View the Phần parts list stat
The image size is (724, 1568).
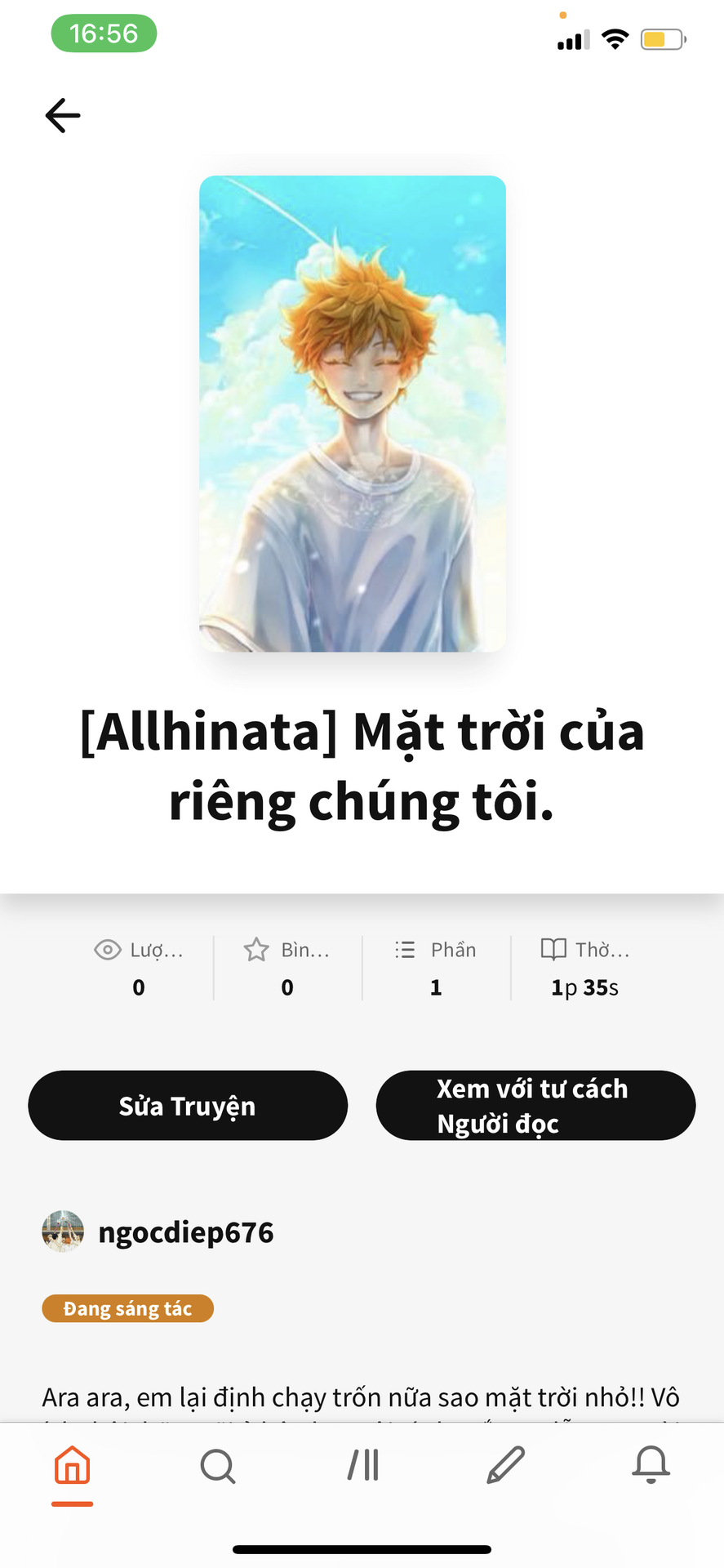click(436, 968)
